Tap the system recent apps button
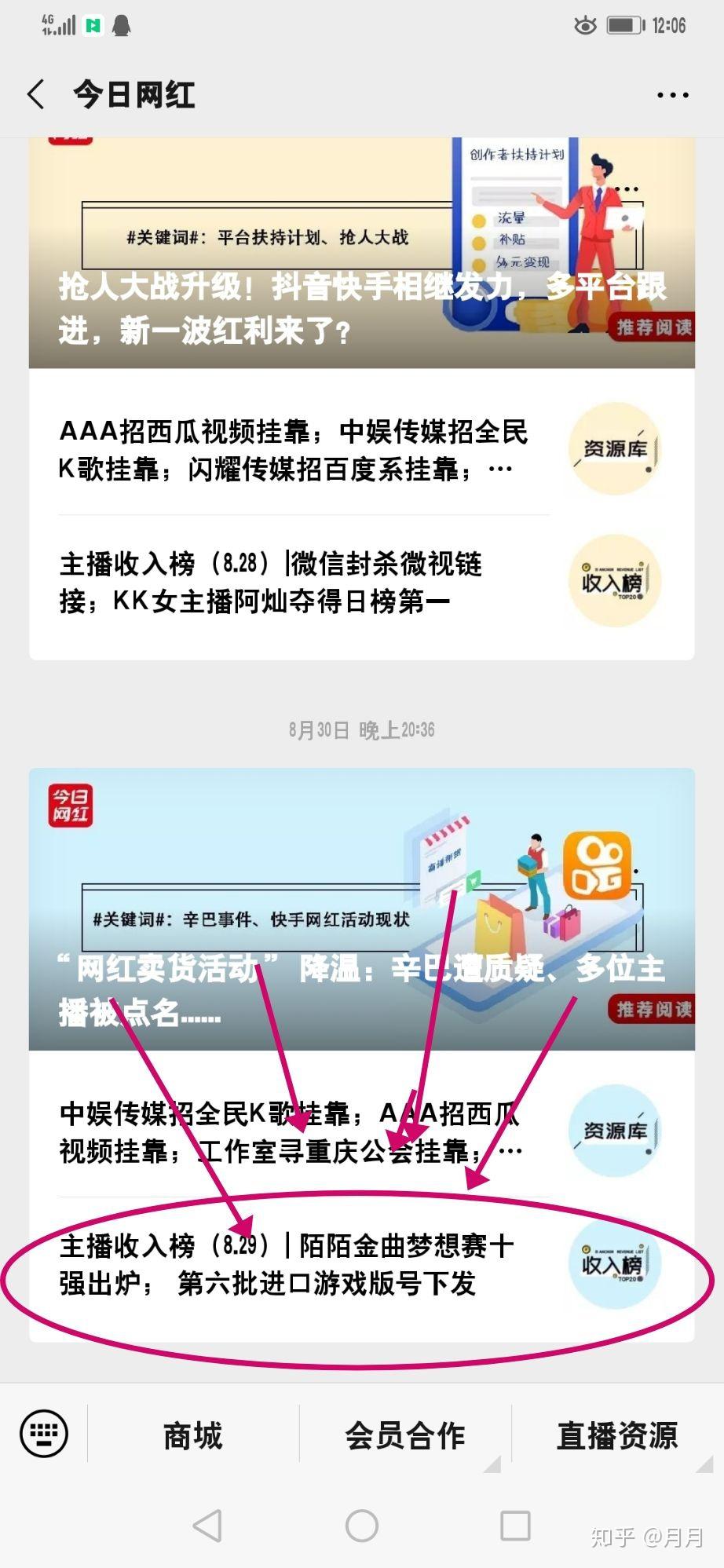 (515, 1526)
